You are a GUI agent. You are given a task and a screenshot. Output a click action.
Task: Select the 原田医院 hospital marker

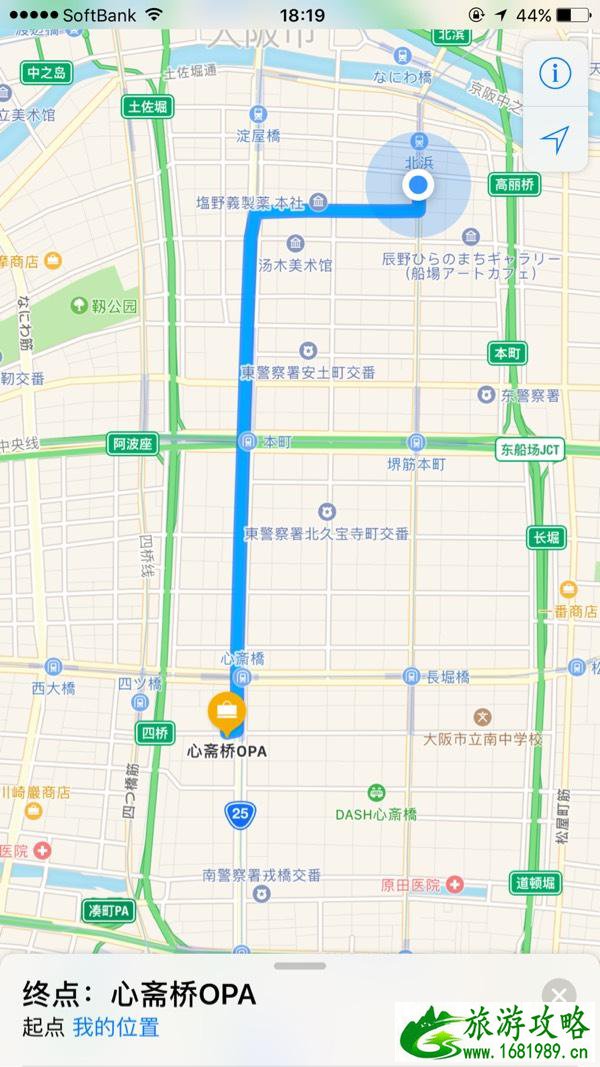(x=454, y=884)
